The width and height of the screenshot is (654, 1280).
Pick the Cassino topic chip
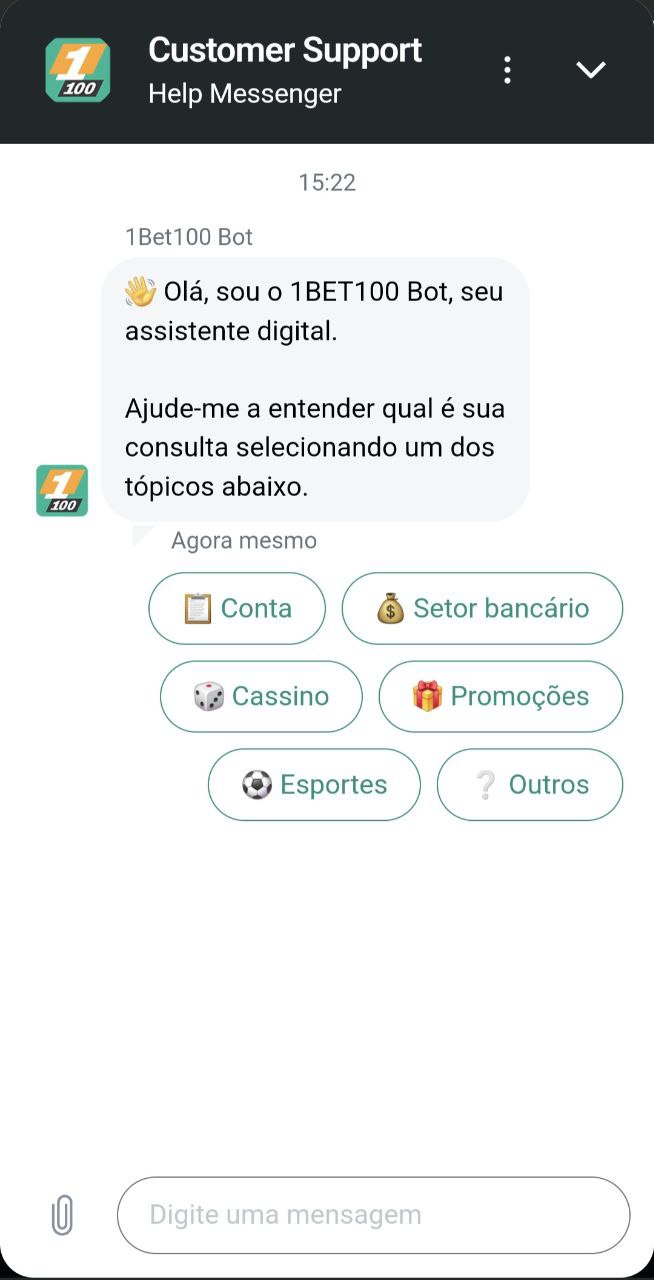coord(261,696)
